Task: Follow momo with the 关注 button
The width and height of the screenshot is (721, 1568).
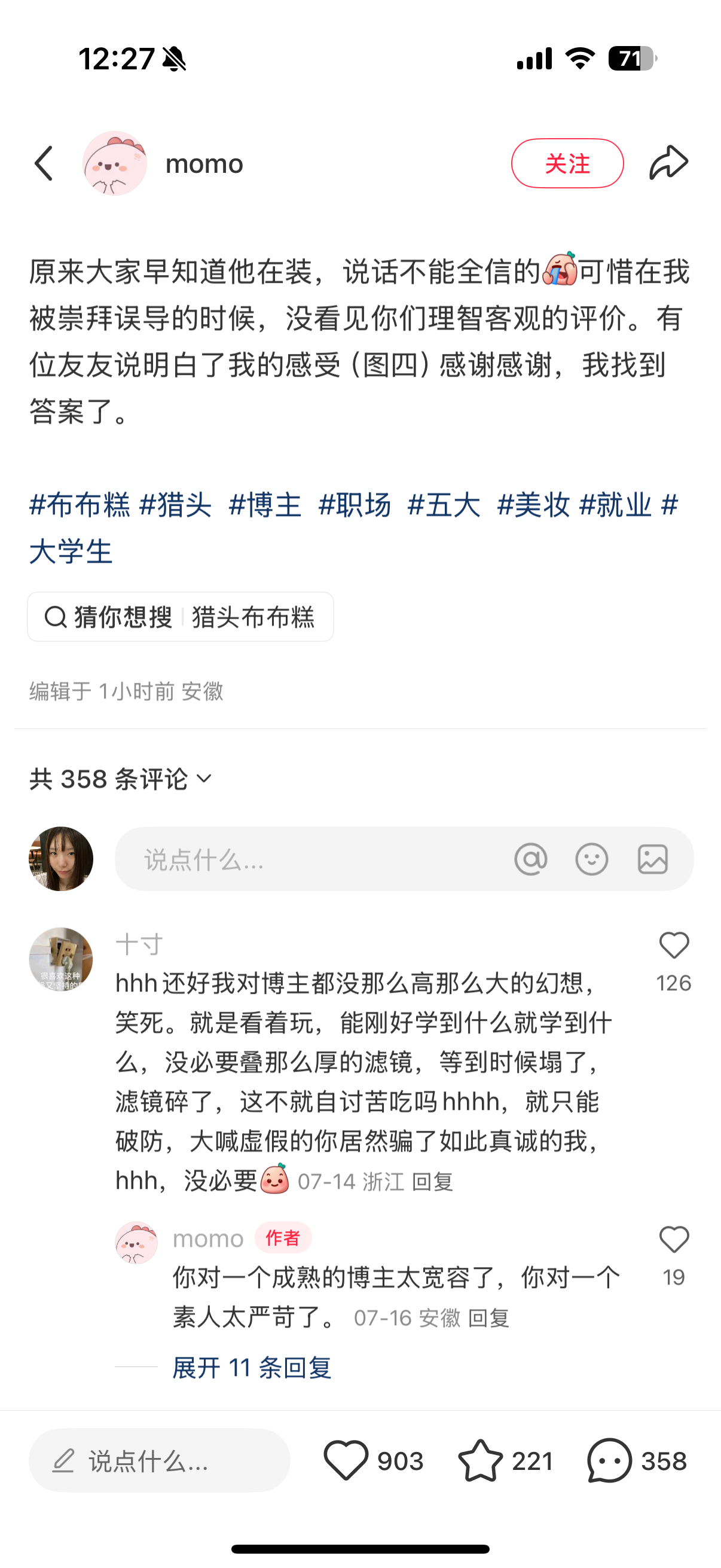Action: [x=567, y=163]
